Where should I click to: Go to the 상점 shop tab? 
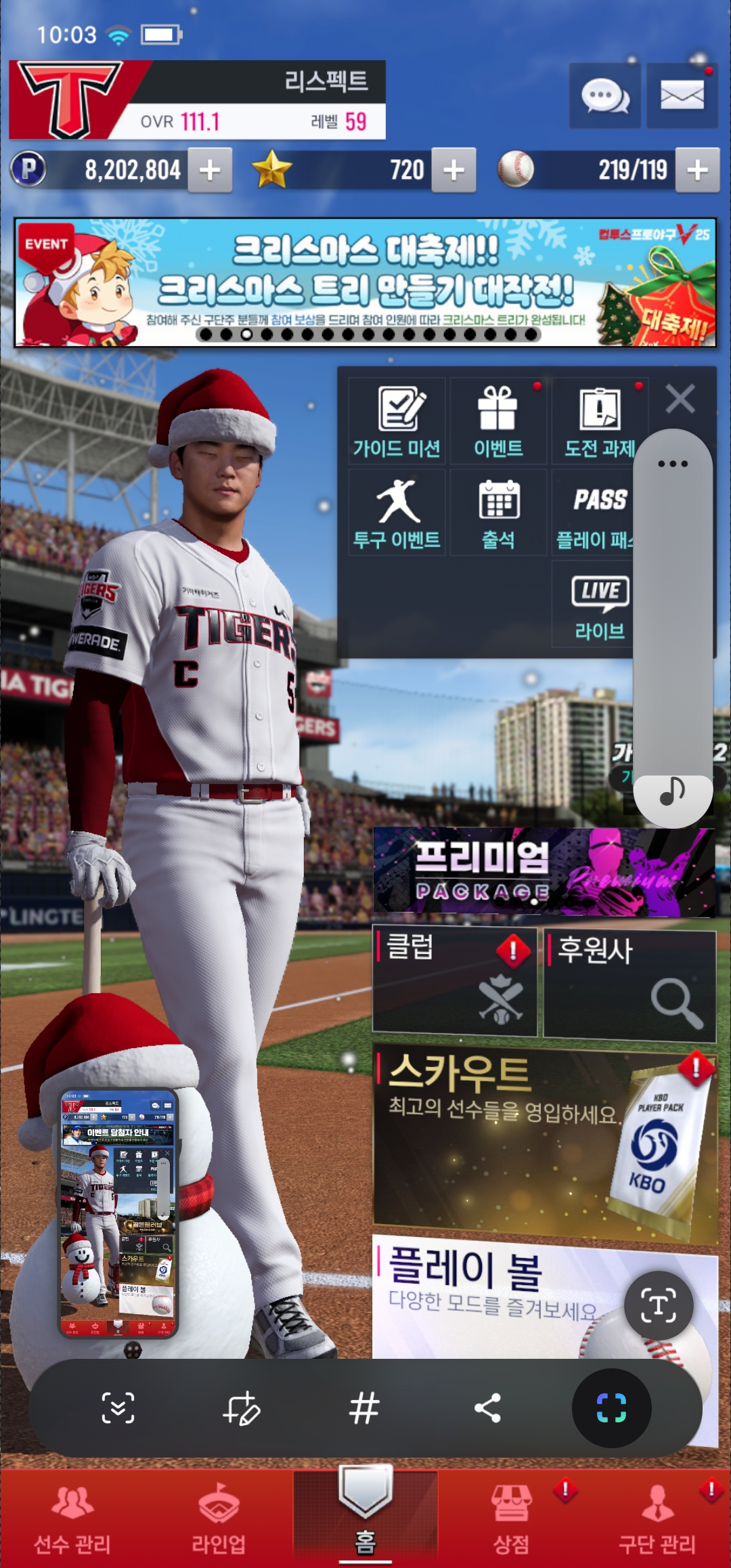[x=512, y=1519]
